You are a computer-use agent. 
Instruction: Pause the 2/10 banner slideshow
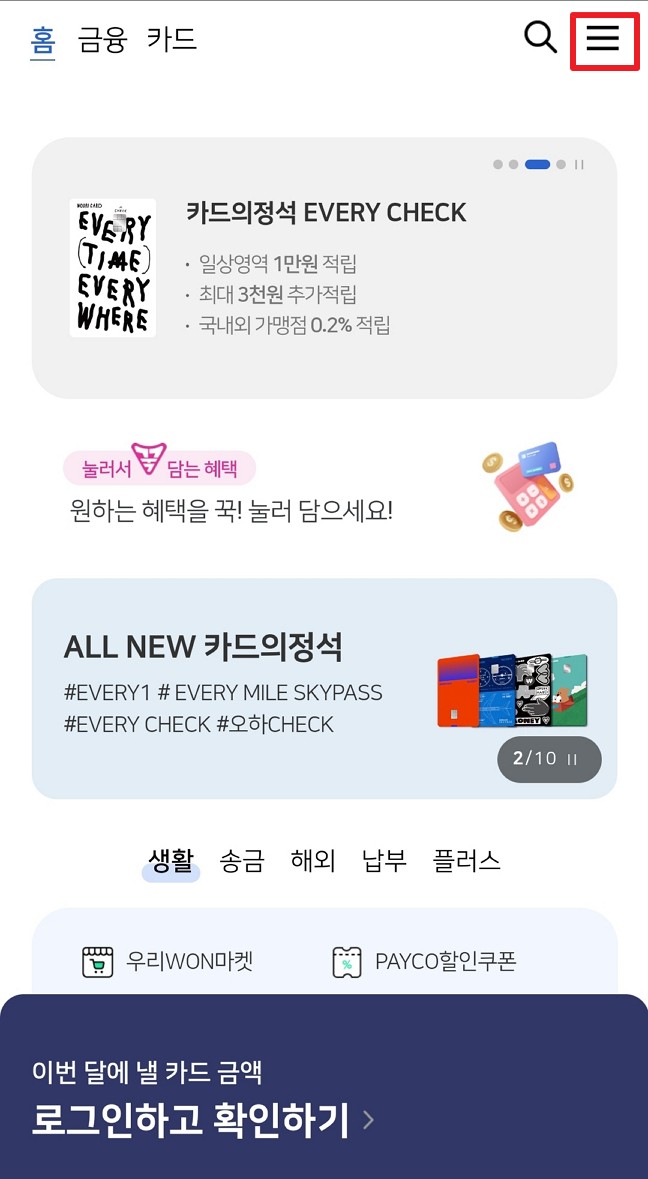[572, 759]
